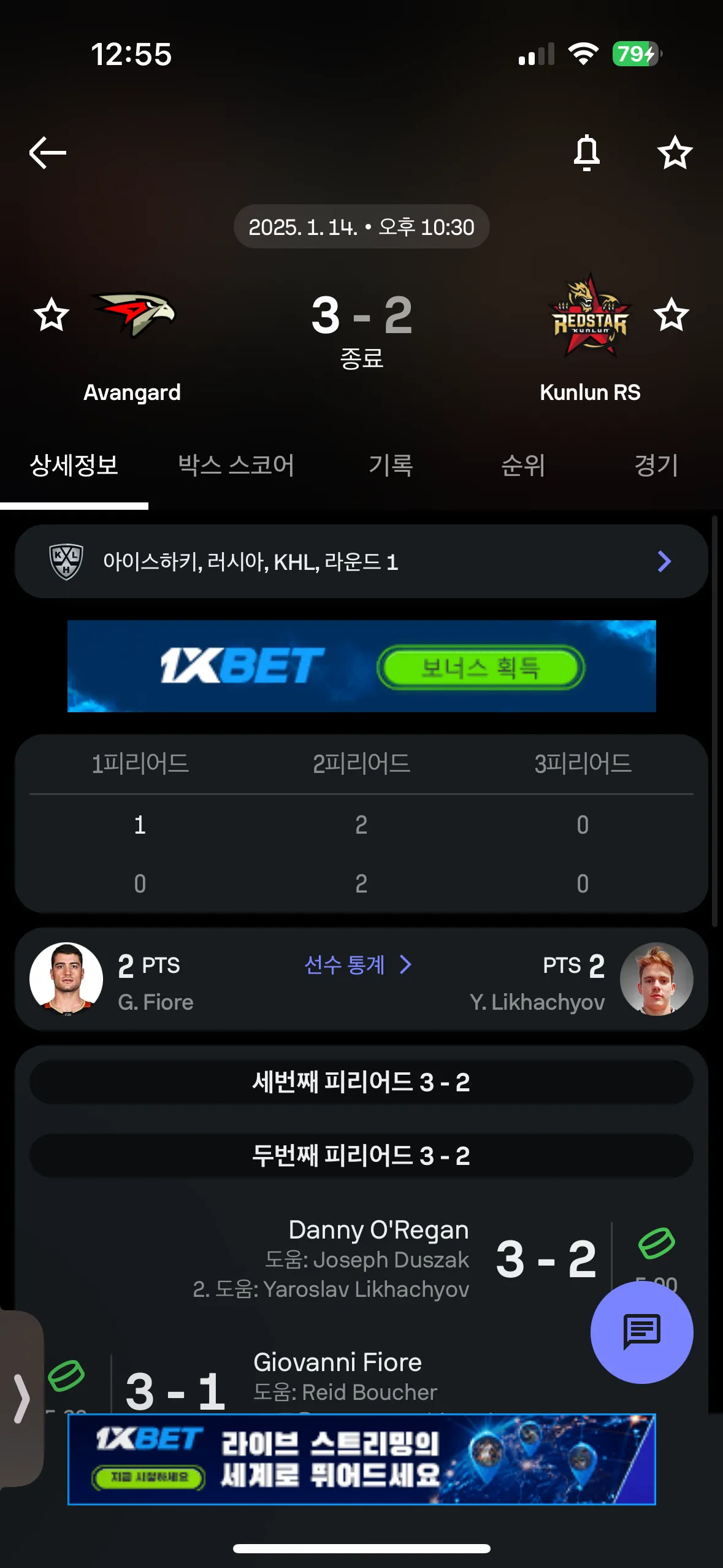The width and height of the screenshot is (723, 1568).
Task: Favorite the Kunlun RS team star
Action: click(x=671, y=315)
